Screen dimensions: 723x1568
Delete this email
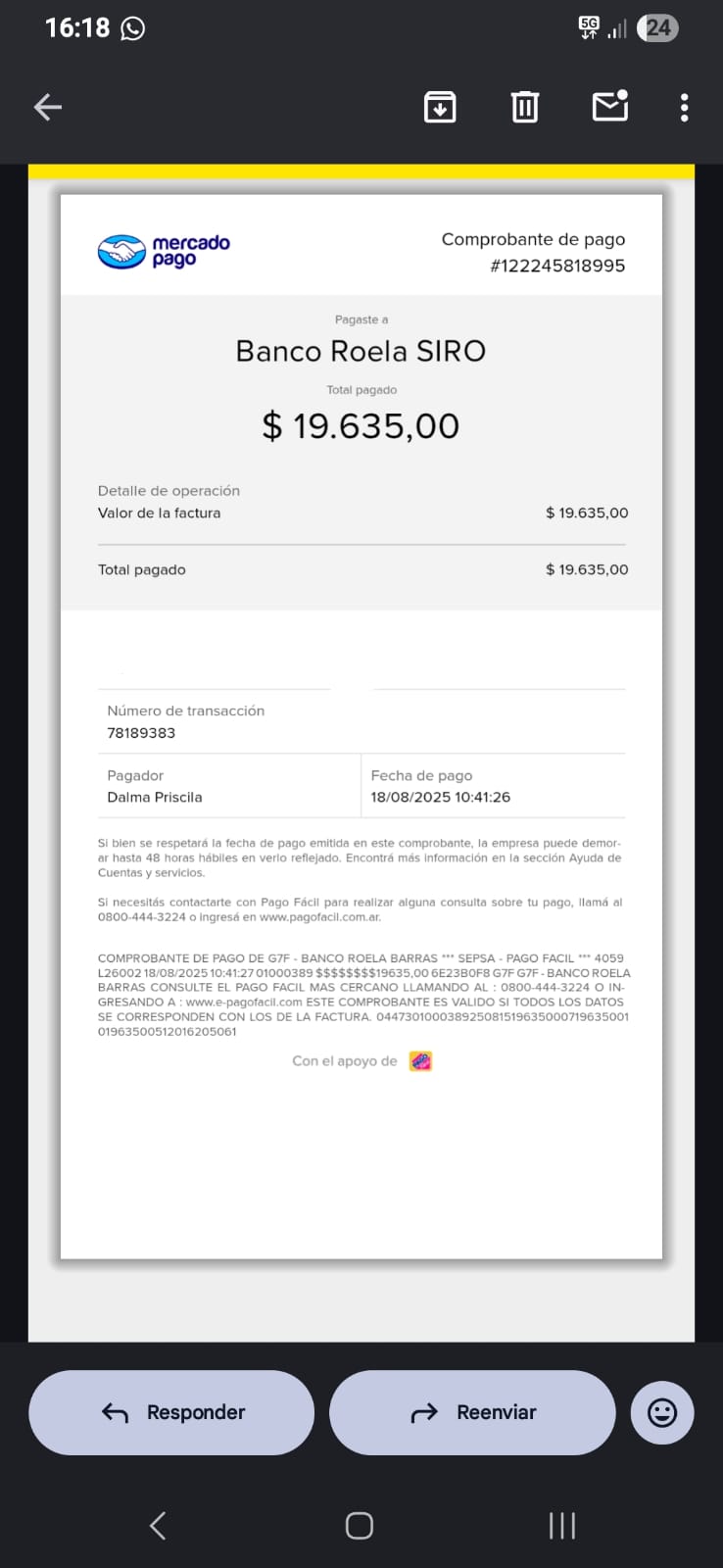(525, 107)
